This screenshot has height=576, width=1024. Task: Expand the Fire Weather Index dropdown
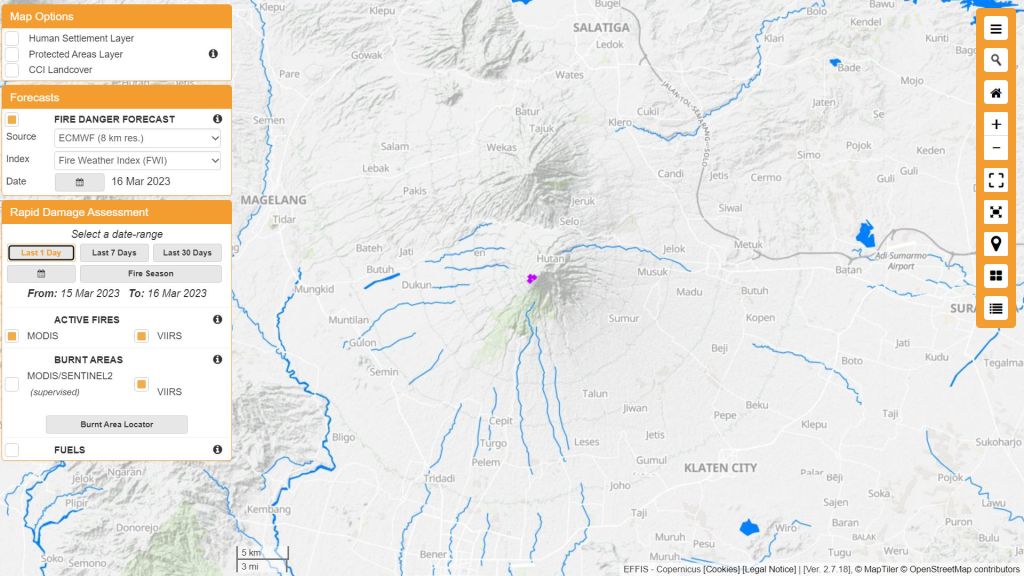[x=138, y=160]
